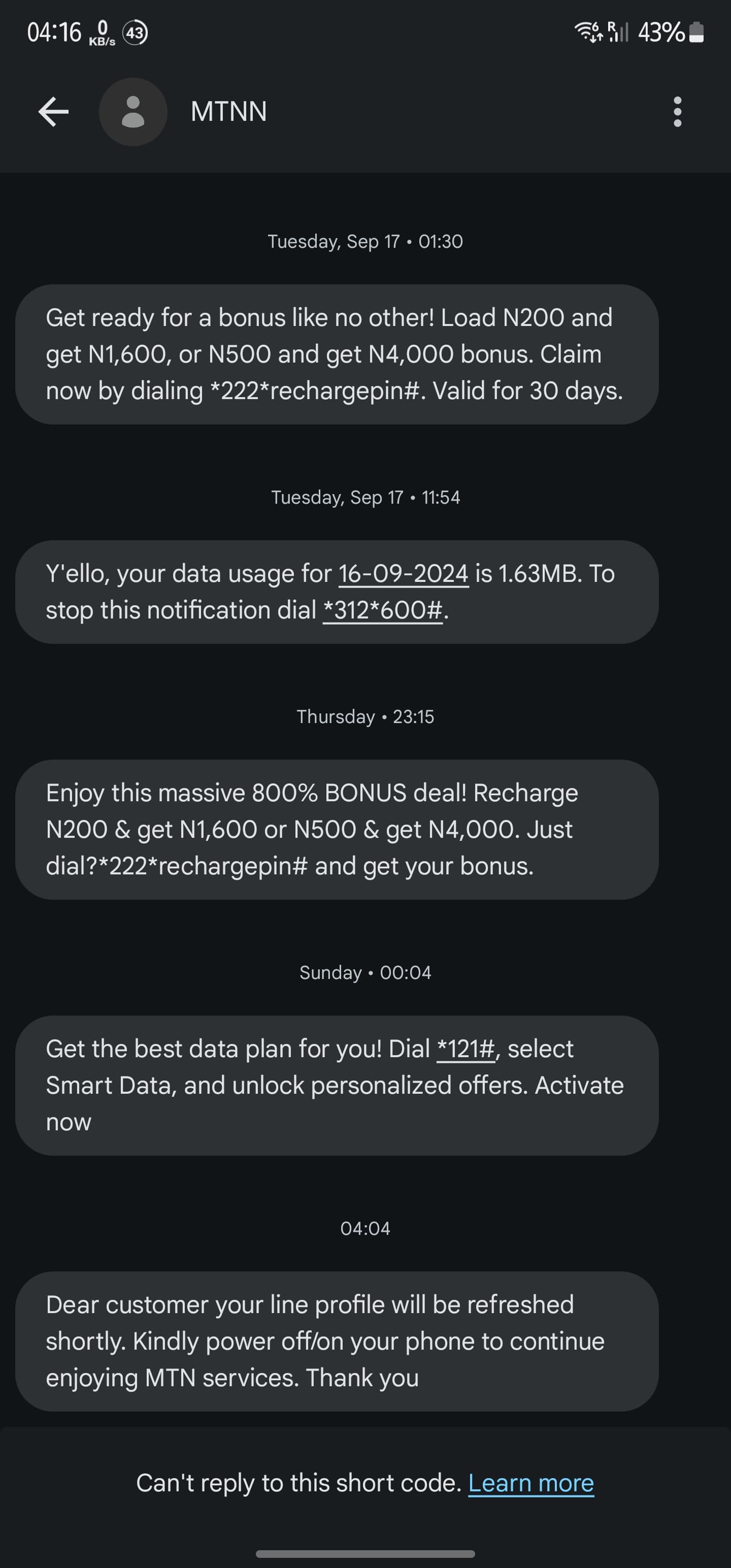The height and width of the screenshot is (1568, 731).
Task: Go back to the conversation list
Action: [x=54, y=112]
